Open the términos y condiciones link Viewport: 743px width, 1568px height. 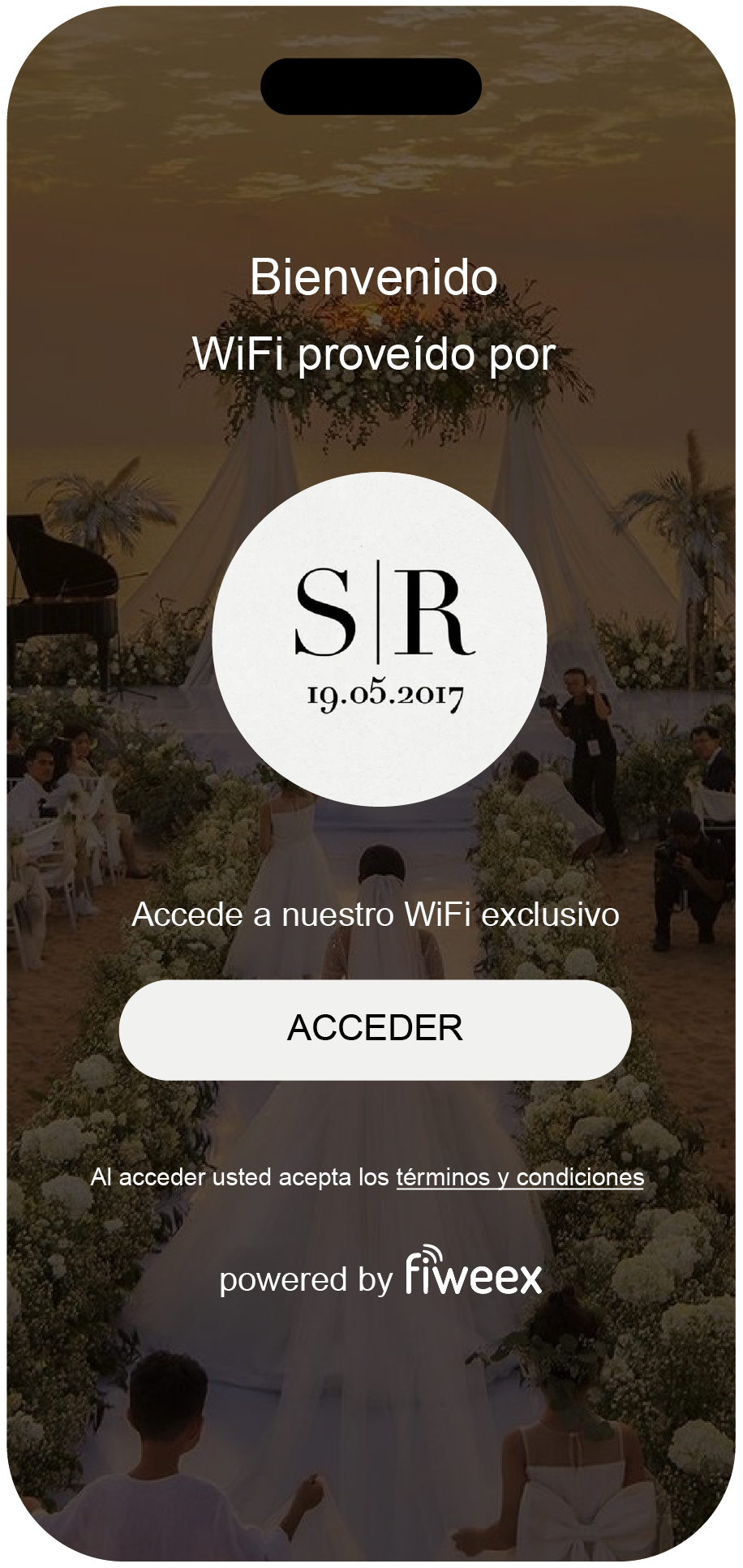click(519, 1177)
